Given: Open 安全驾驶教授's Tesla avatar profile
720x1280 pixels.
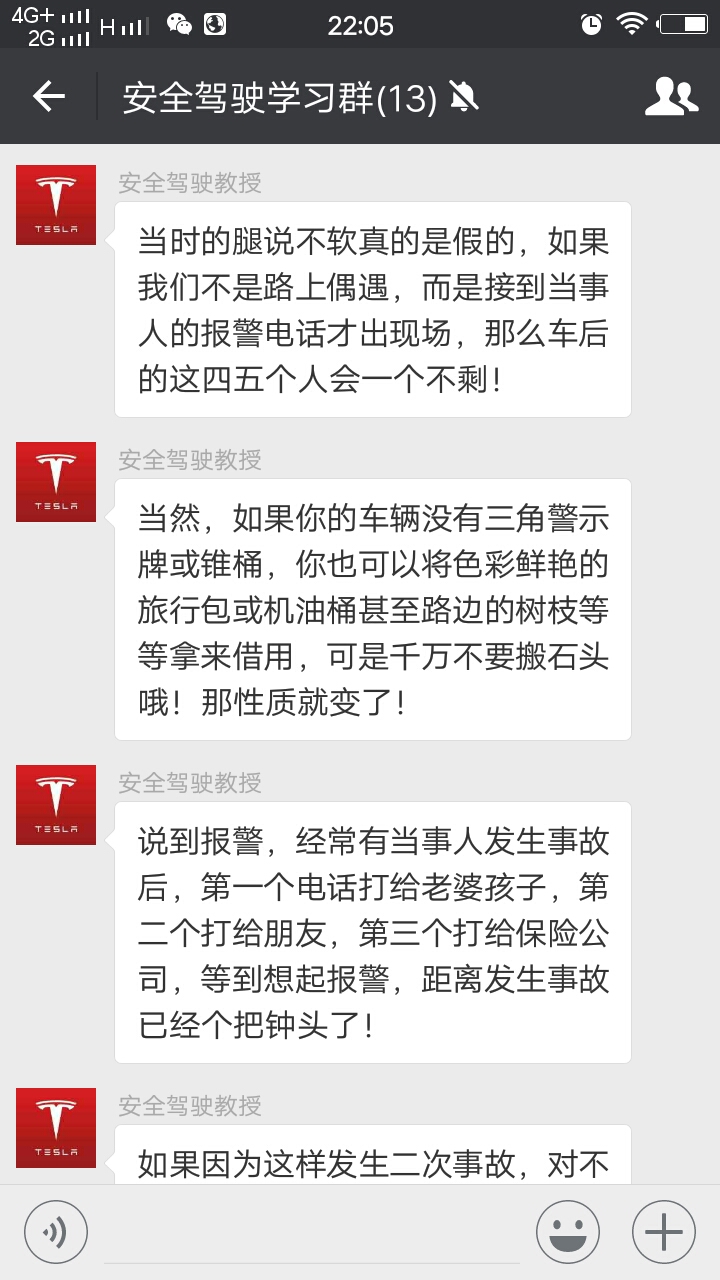Looking at the screenshot, I should [x=55, y=204].
